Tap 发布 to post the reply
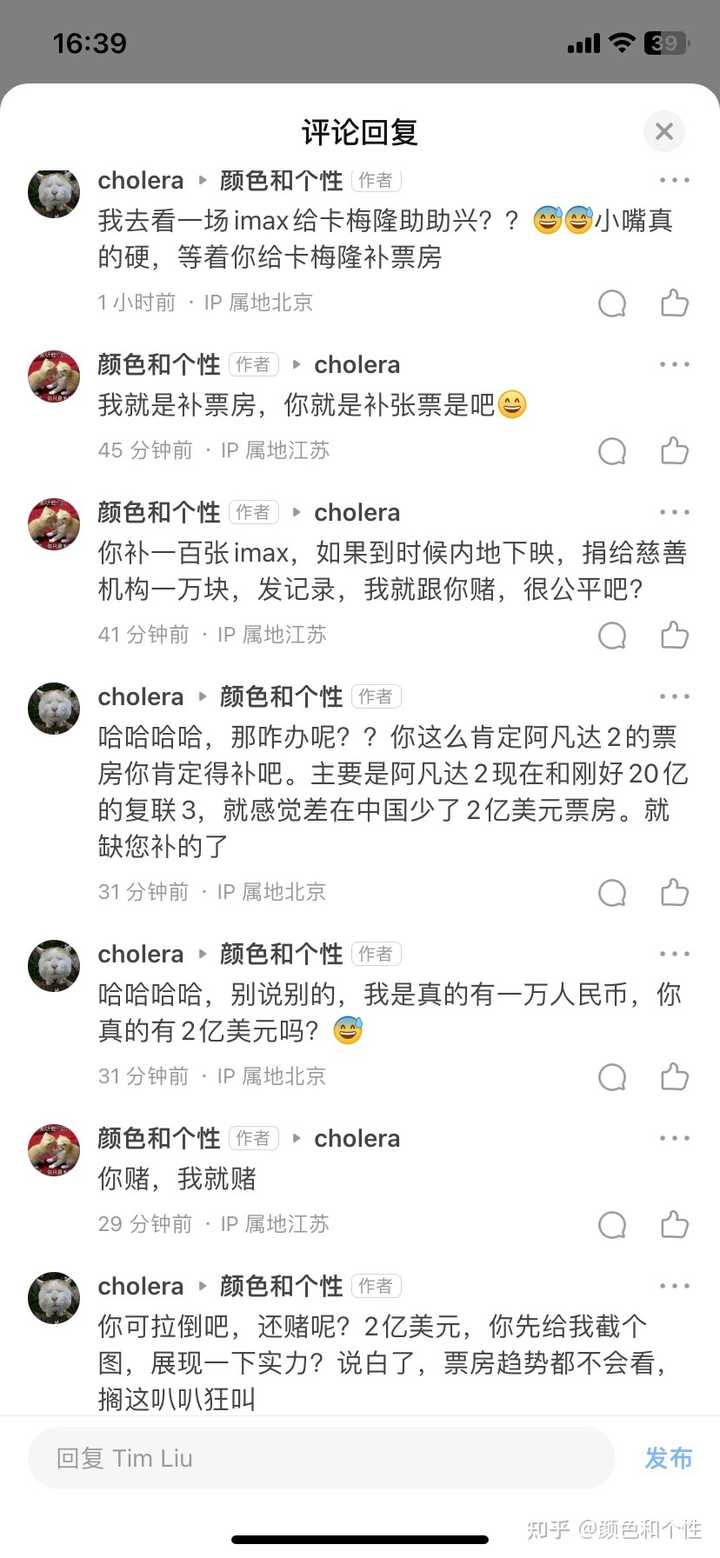This screenshot has width=720, height=1558. pos(668,1458)
